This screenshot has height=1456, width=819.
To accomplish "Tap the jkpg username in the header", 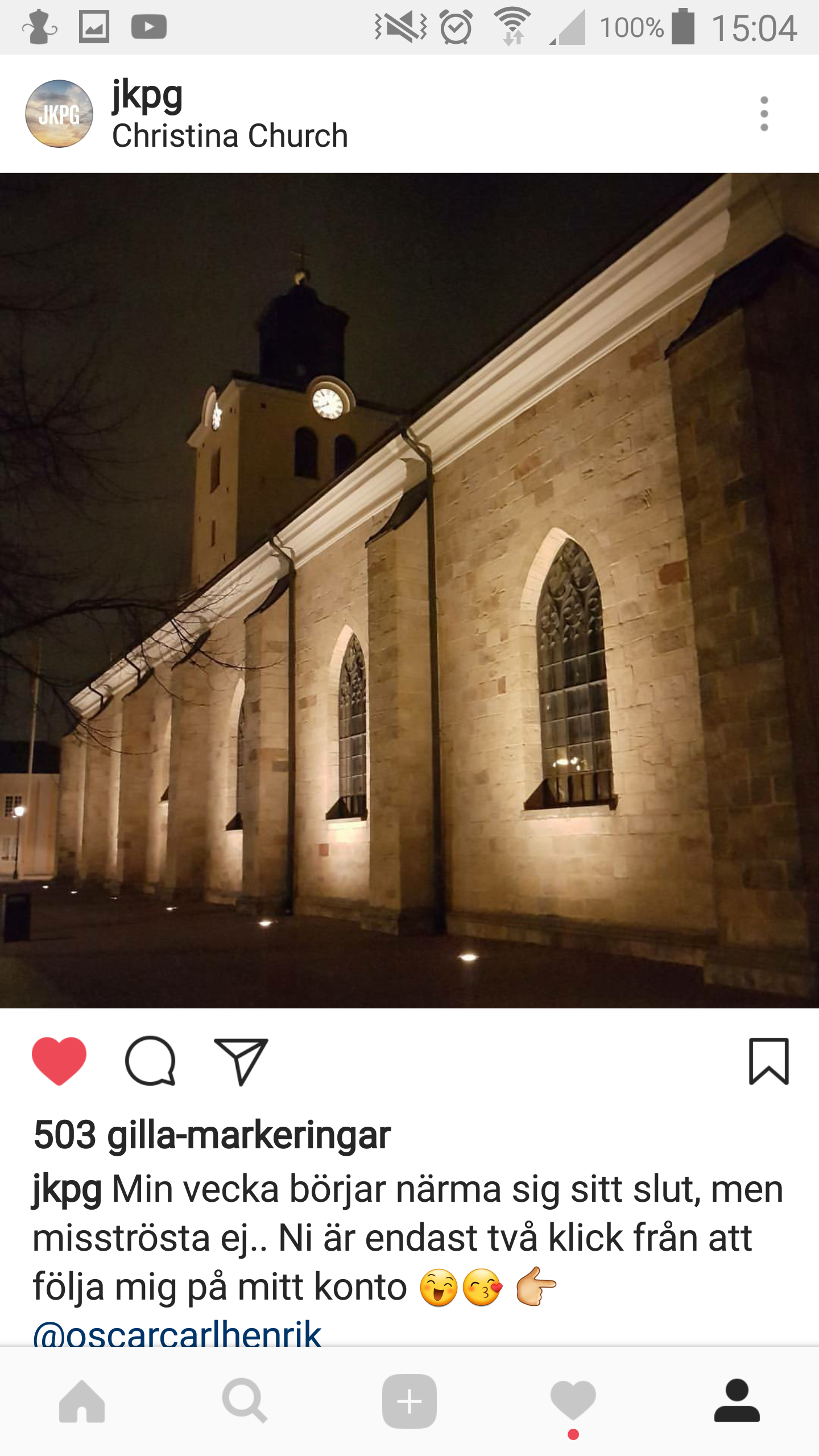I will 147,94.
